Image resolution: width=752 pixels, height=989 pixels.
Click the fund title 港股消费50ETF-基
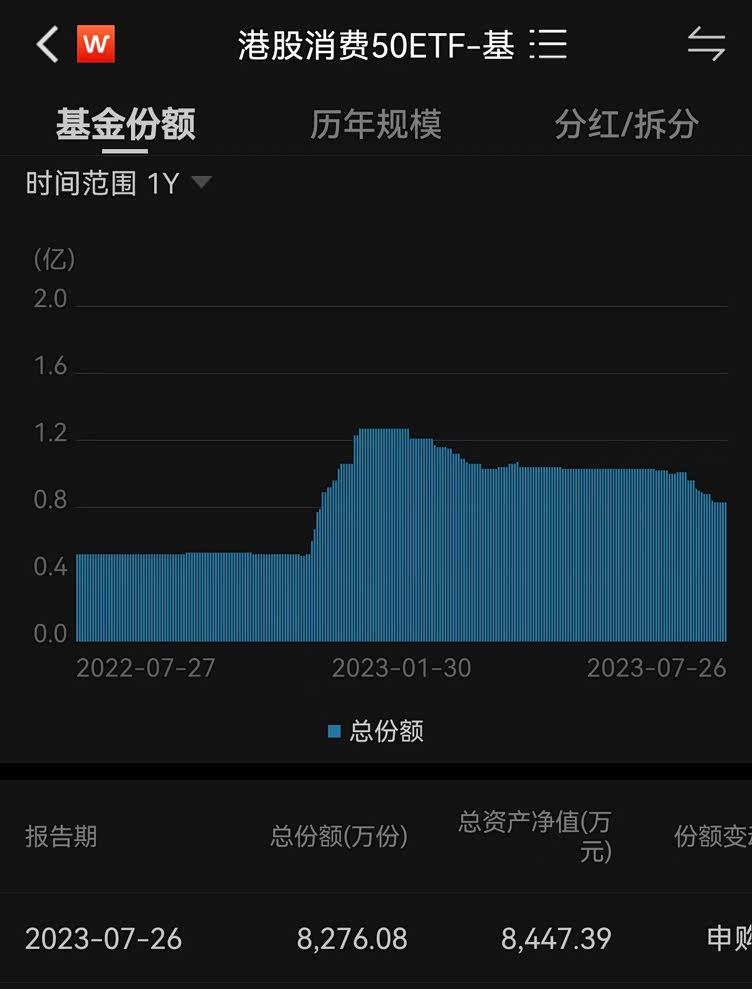coord(375,44)
